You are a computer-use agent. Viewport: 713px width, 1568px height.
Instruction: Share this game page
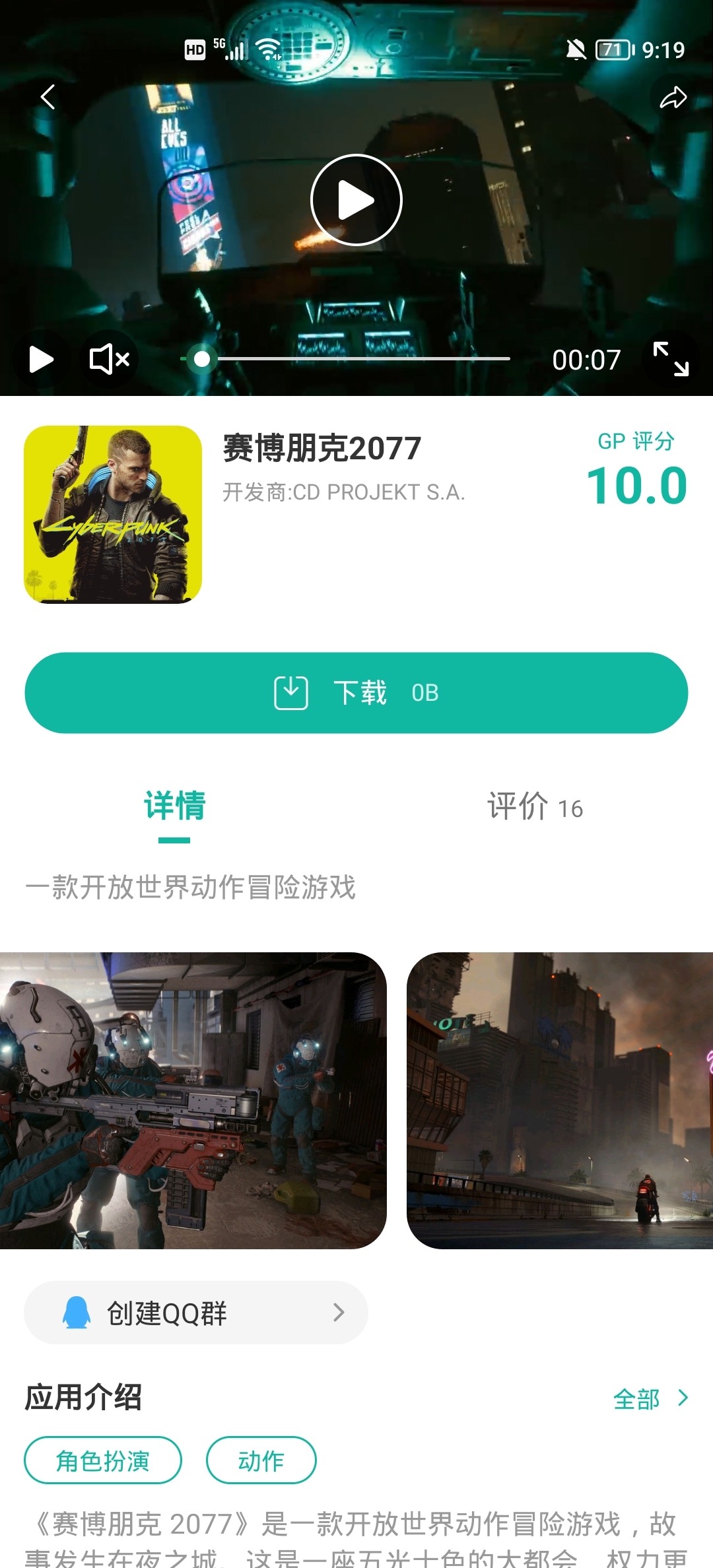[673, 98]
